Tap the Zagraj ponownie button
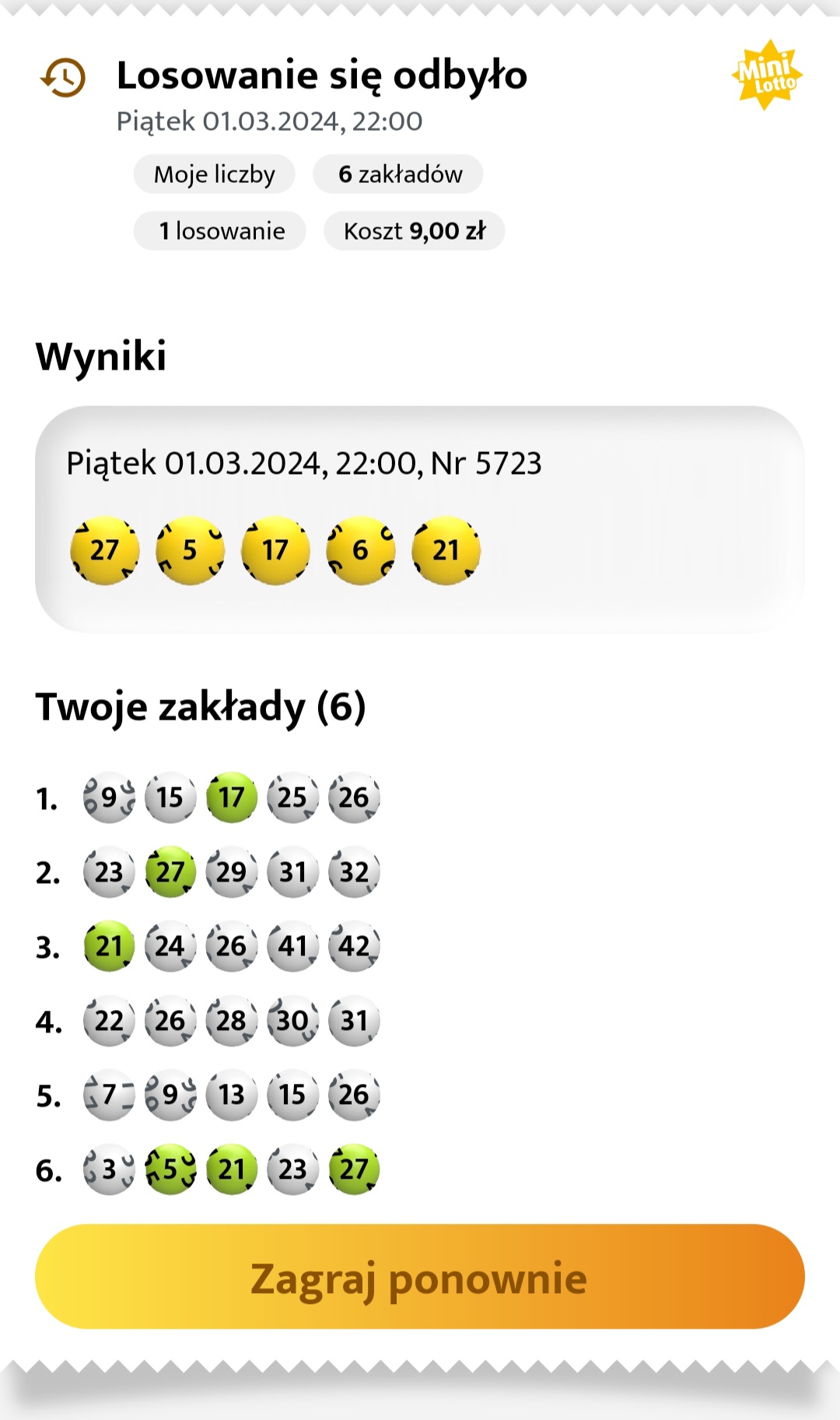Image resolution: width=840 pixels, height=1420 pixels. (419, 1278)
